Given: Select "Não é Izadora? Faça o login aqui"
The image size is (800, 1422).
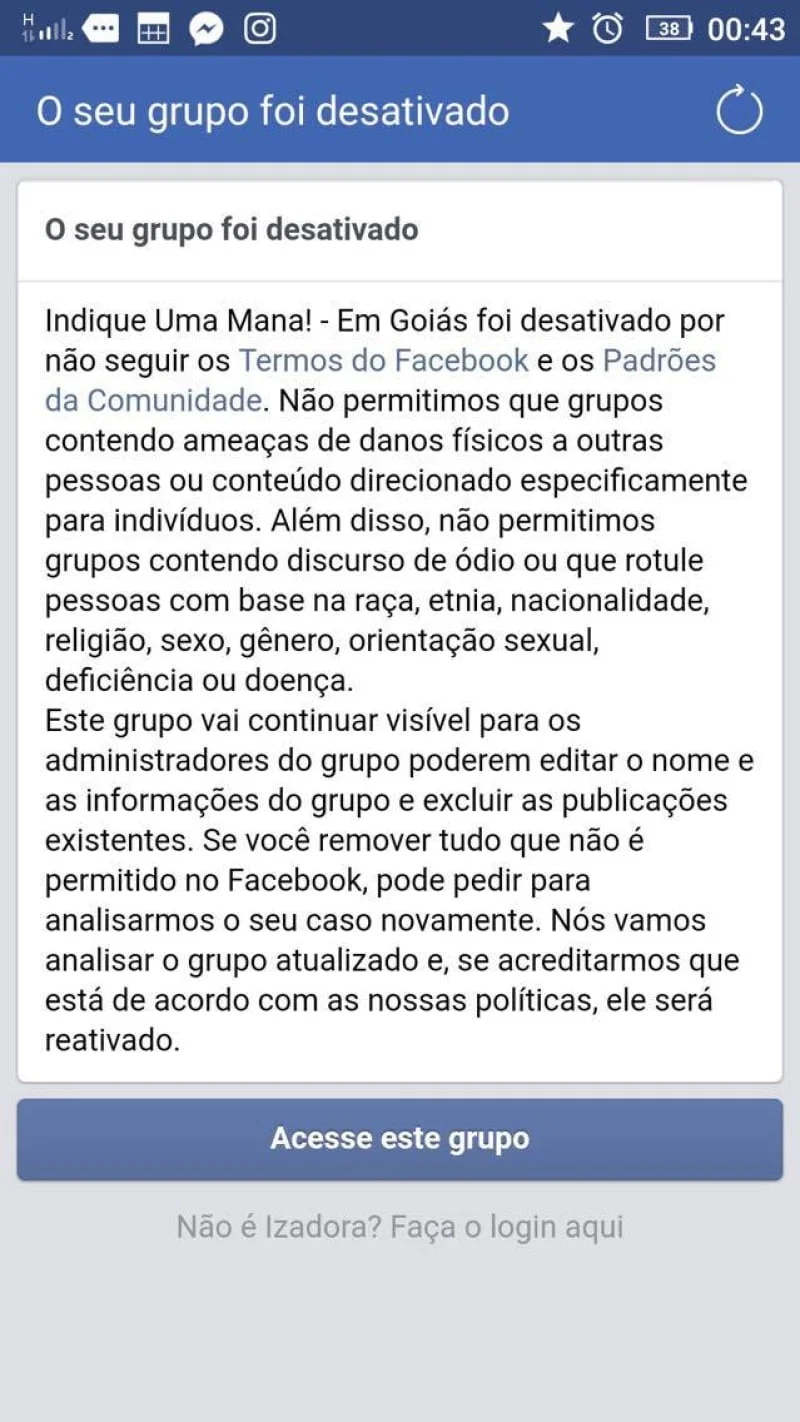Looking at the screenshot, I should coord(400,1226).
